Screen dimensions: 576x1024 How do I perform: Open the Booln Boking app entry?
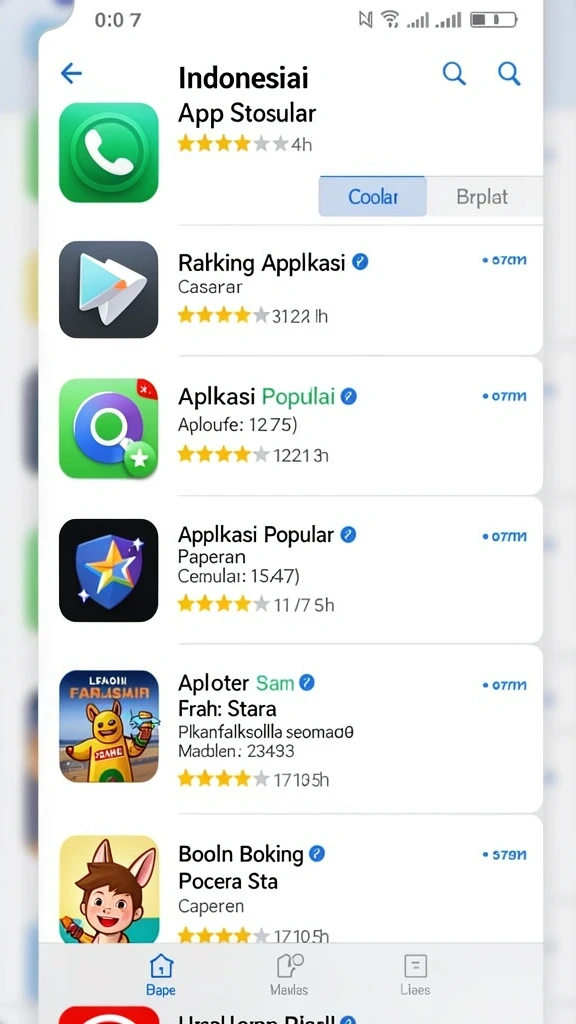(x=291, y=880)
